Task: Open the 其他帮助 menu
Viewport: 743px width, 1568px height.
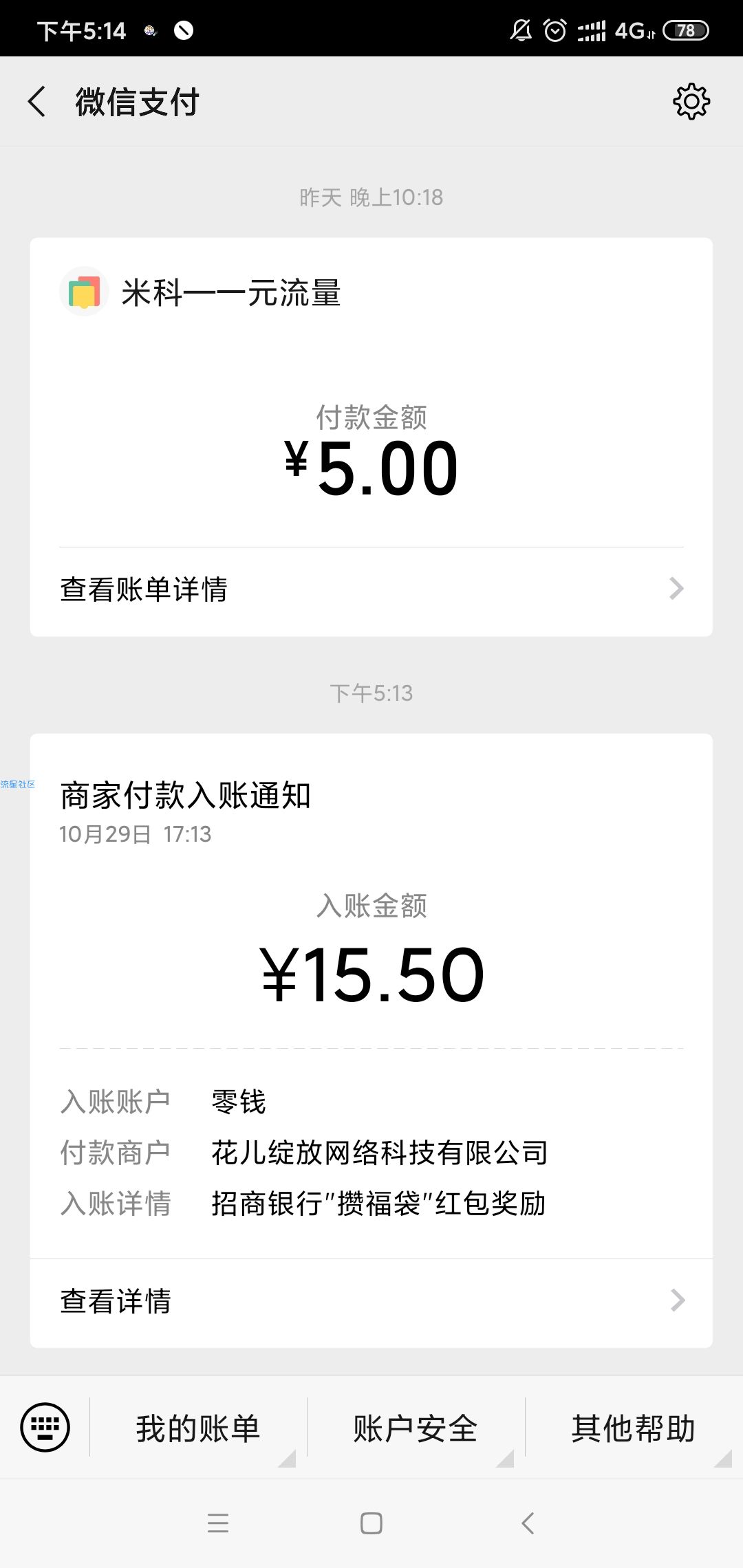Action: (x=634, y=1428)
